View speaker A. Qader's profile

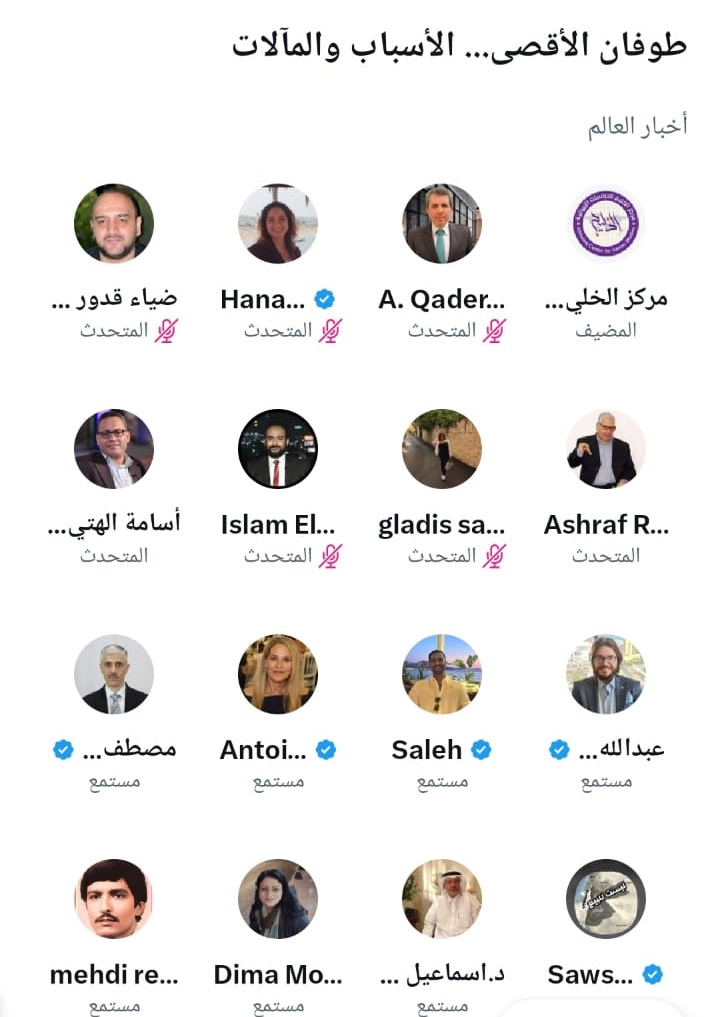pos(442,224)
